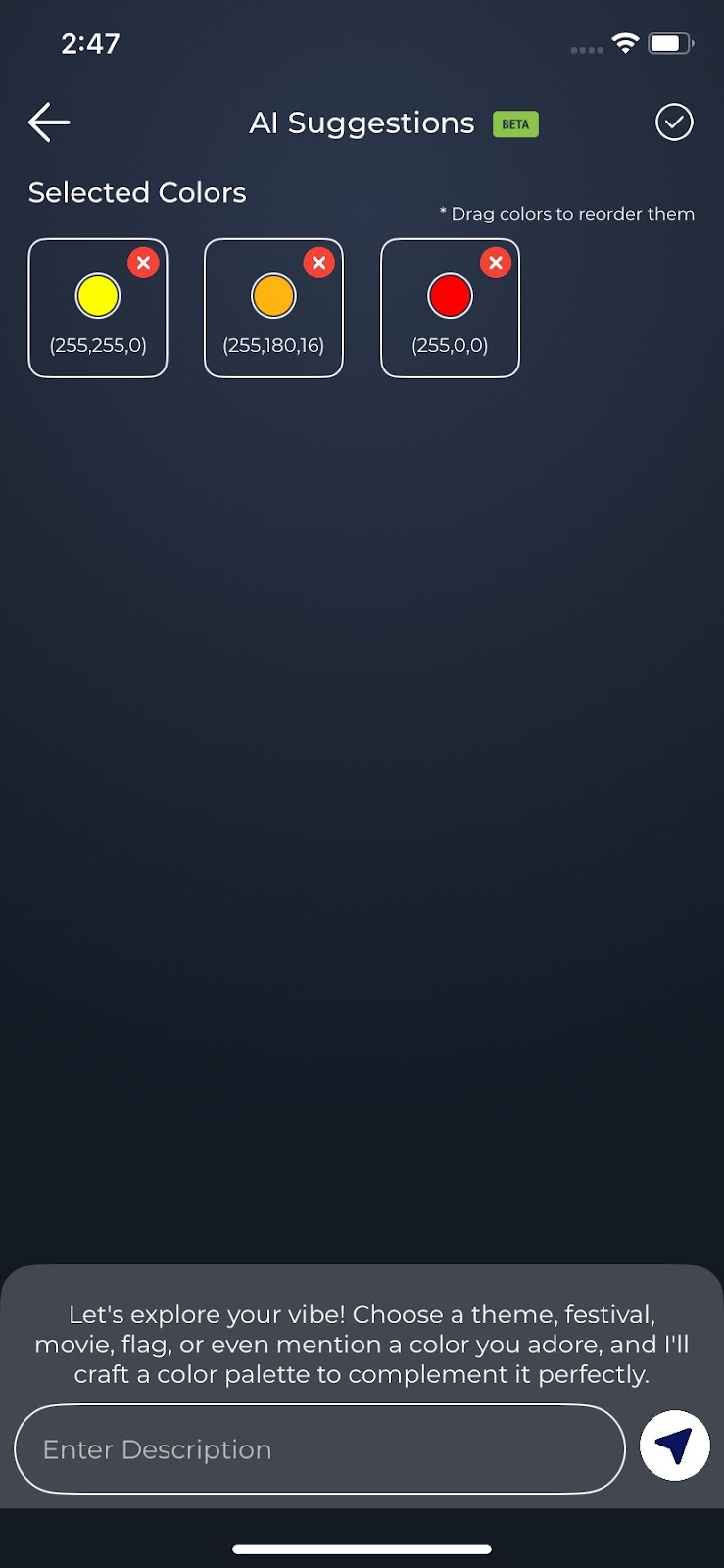Send the description with the arrow button
724x1568 pixels.
click(x=674, y=1445)
